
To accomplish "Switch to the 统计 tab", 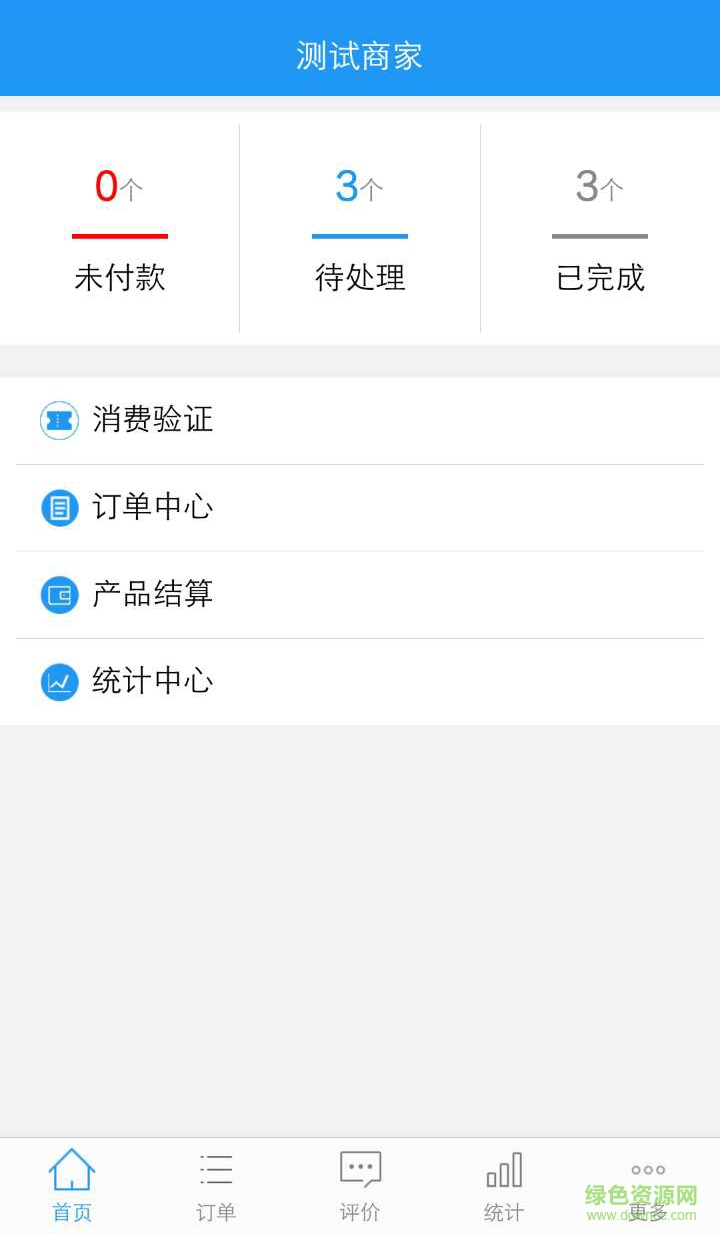I will pyautogui.click(x=503, y=1185).
